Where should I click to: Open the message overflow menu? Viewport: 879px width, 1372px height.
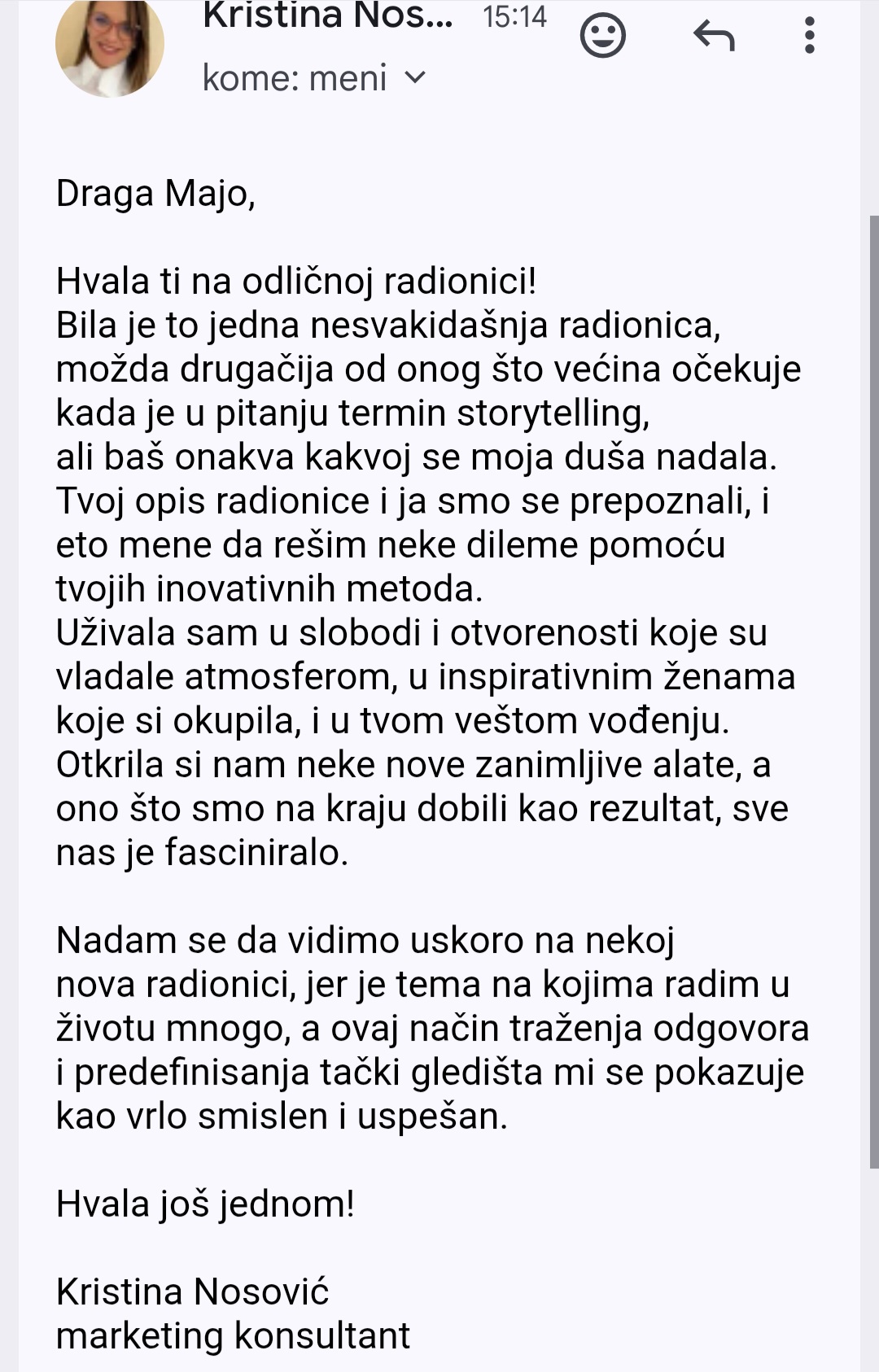(809, 36)
